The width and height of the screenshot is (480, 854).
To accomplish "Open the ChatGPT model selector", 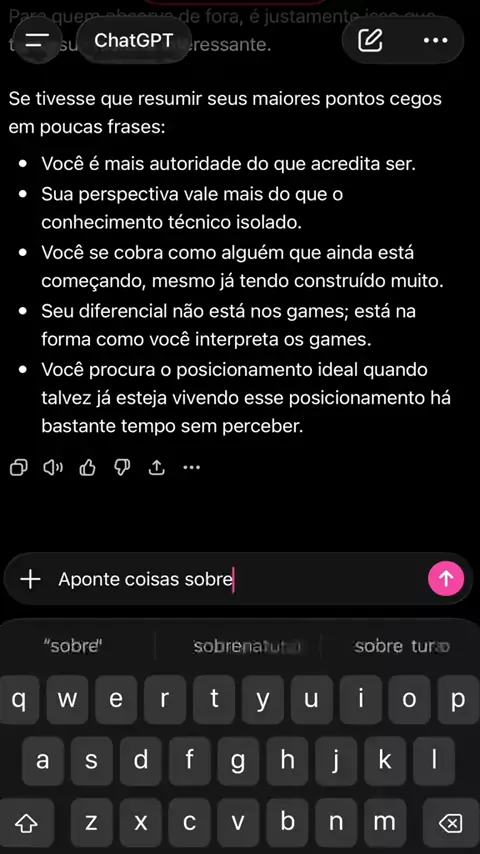I will coord(133,40).
